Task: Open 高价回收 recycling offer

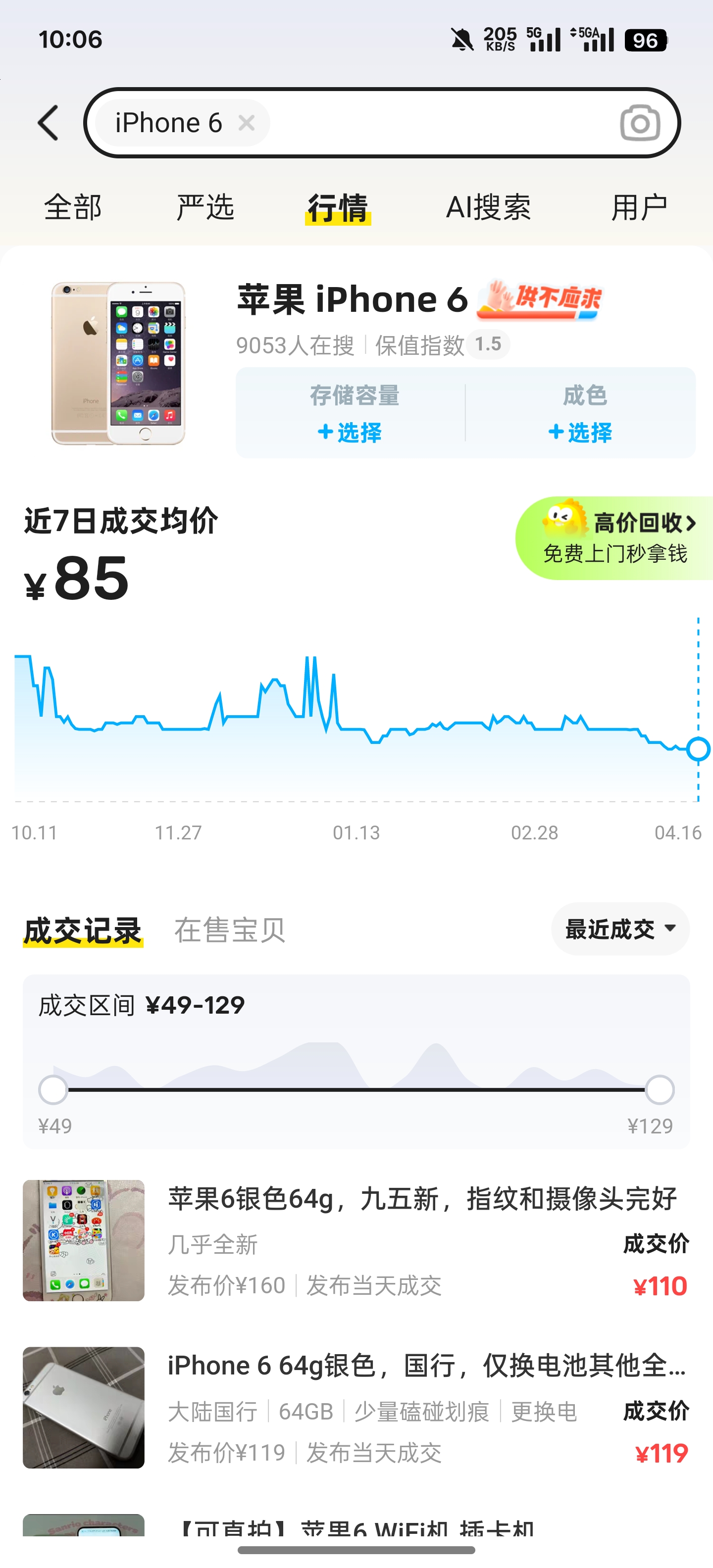Action: (x=616, y=538)
